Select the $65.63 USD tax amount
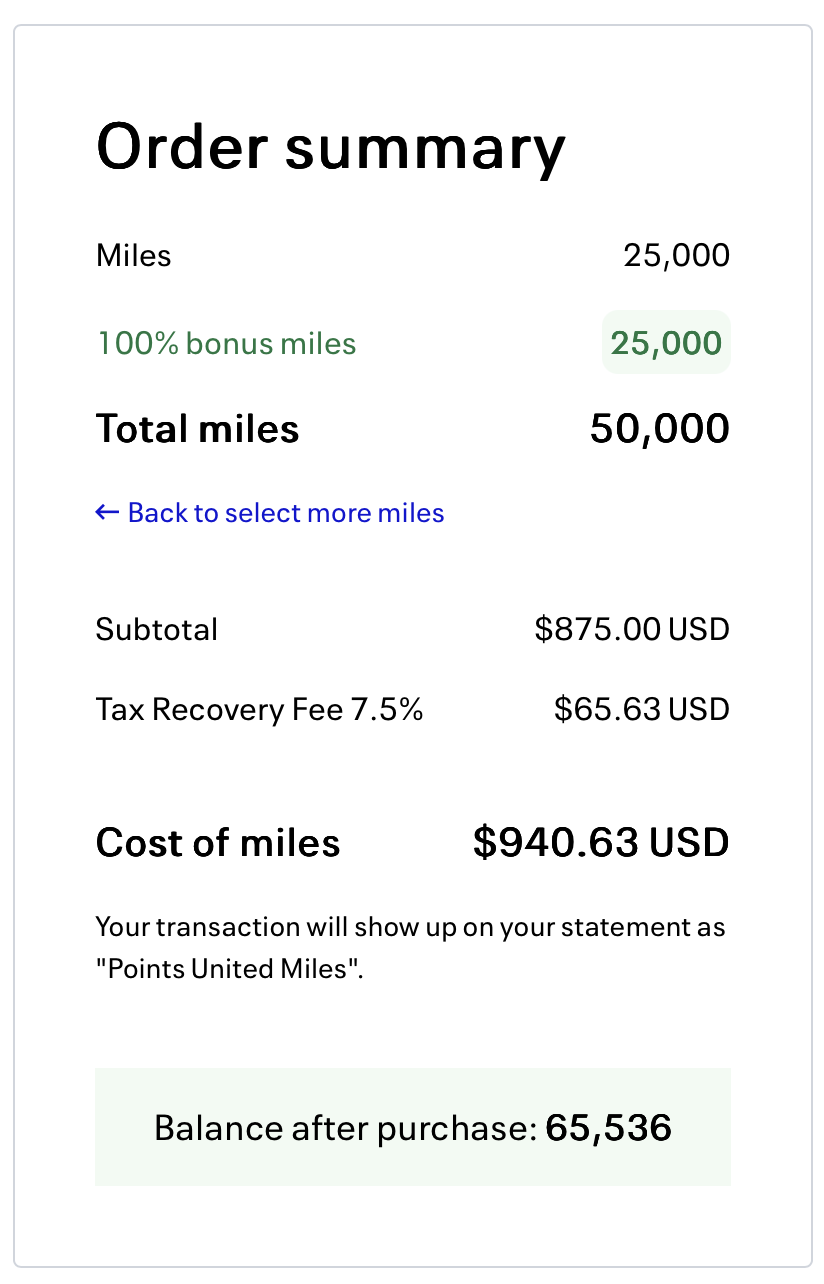The width and height of the screenshot is (824, 1284). 640,709
